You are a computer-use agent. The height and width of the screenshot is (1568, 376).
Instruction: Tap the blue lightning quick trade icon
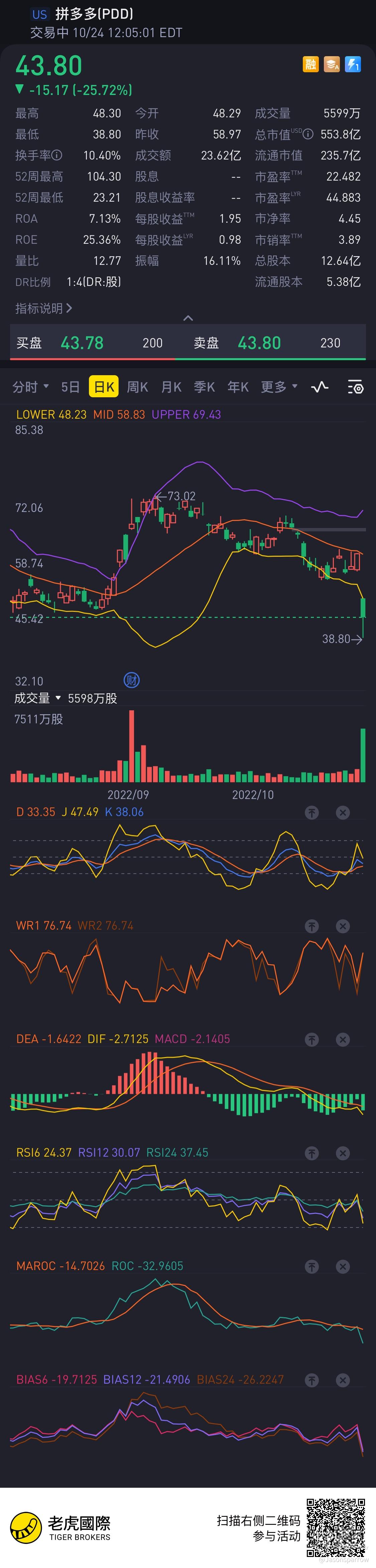coord(353,64)
